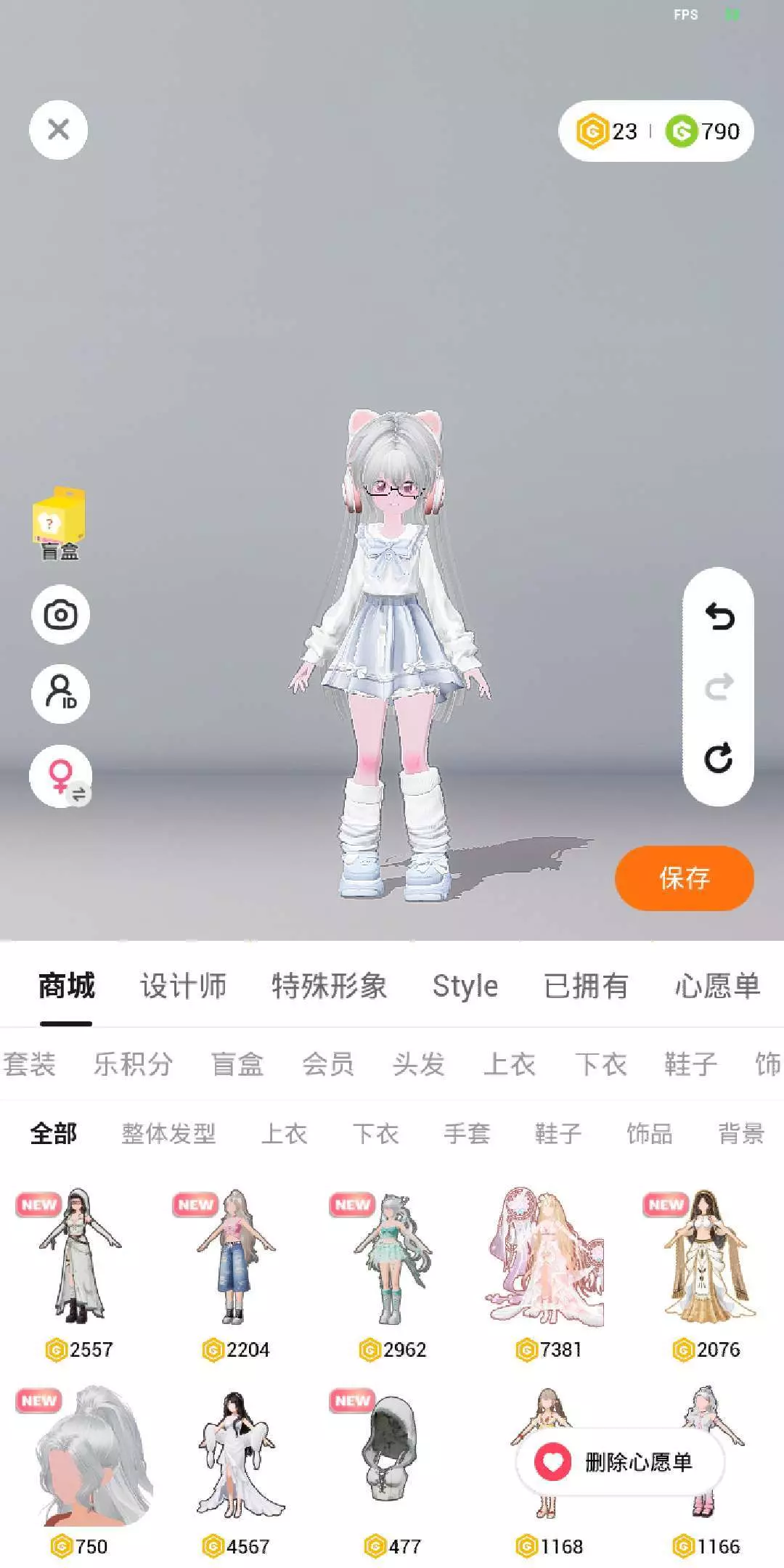The width and height of the screenshot is (784, 1568).
Task: Switch to the 设计师 tab
Action: click(183, 986)
